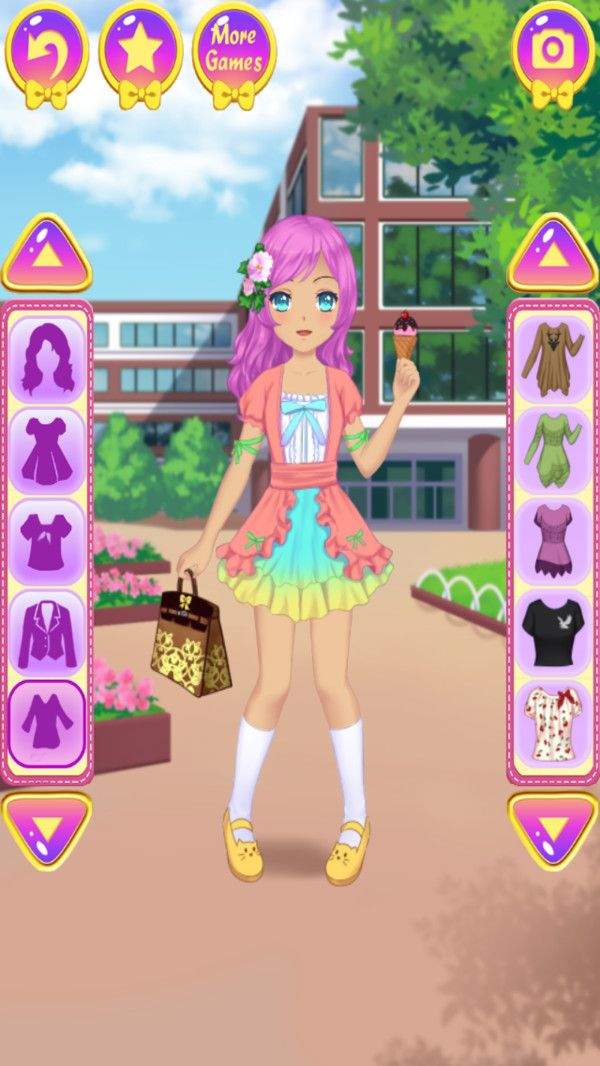Select the hairstyle category
600x1066 pixels.
(x=46, y=360)
